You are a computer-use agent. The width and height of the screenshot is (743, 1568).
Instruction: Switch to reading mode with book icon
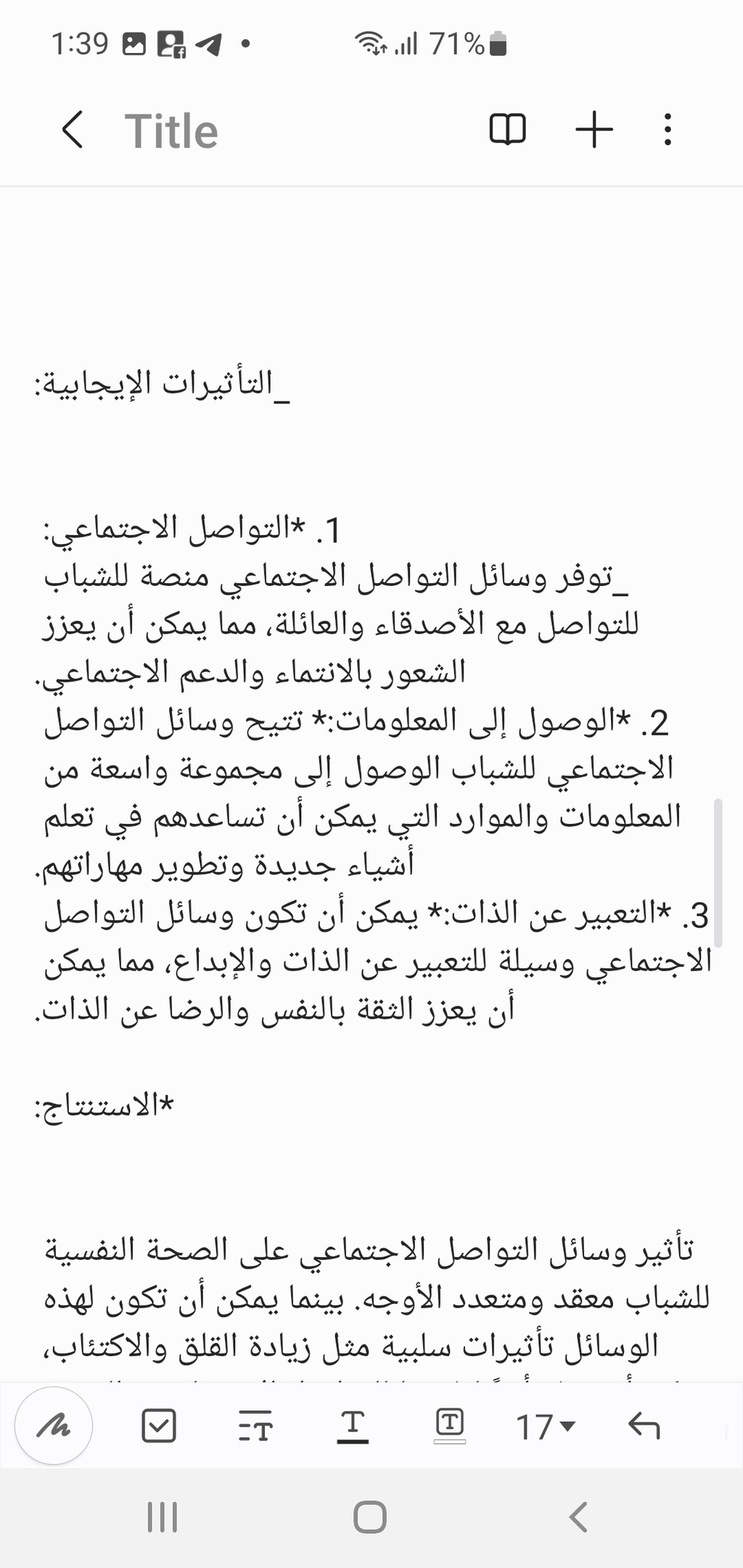click(507, 131)
